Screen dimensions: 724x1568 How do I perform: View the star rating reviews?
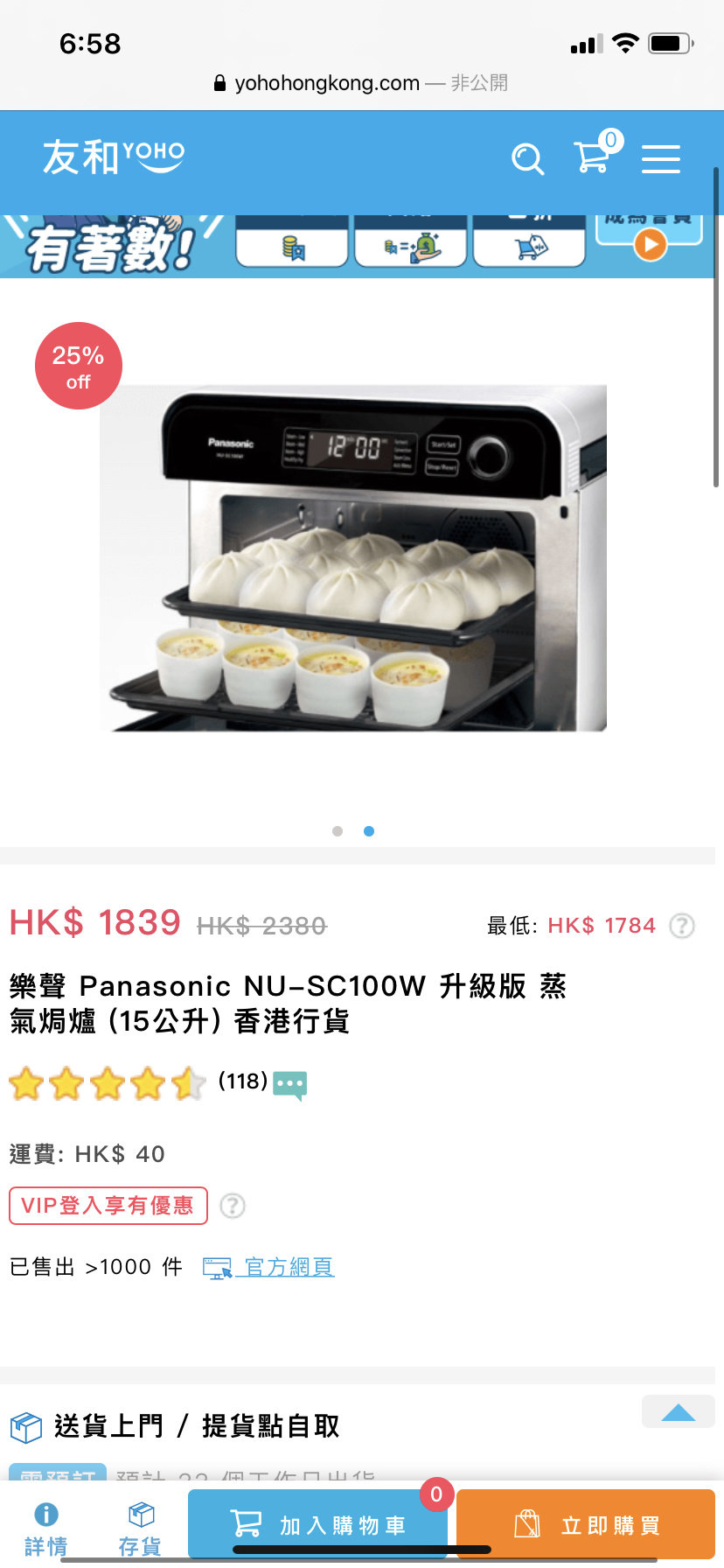(x=108, y=1083)
